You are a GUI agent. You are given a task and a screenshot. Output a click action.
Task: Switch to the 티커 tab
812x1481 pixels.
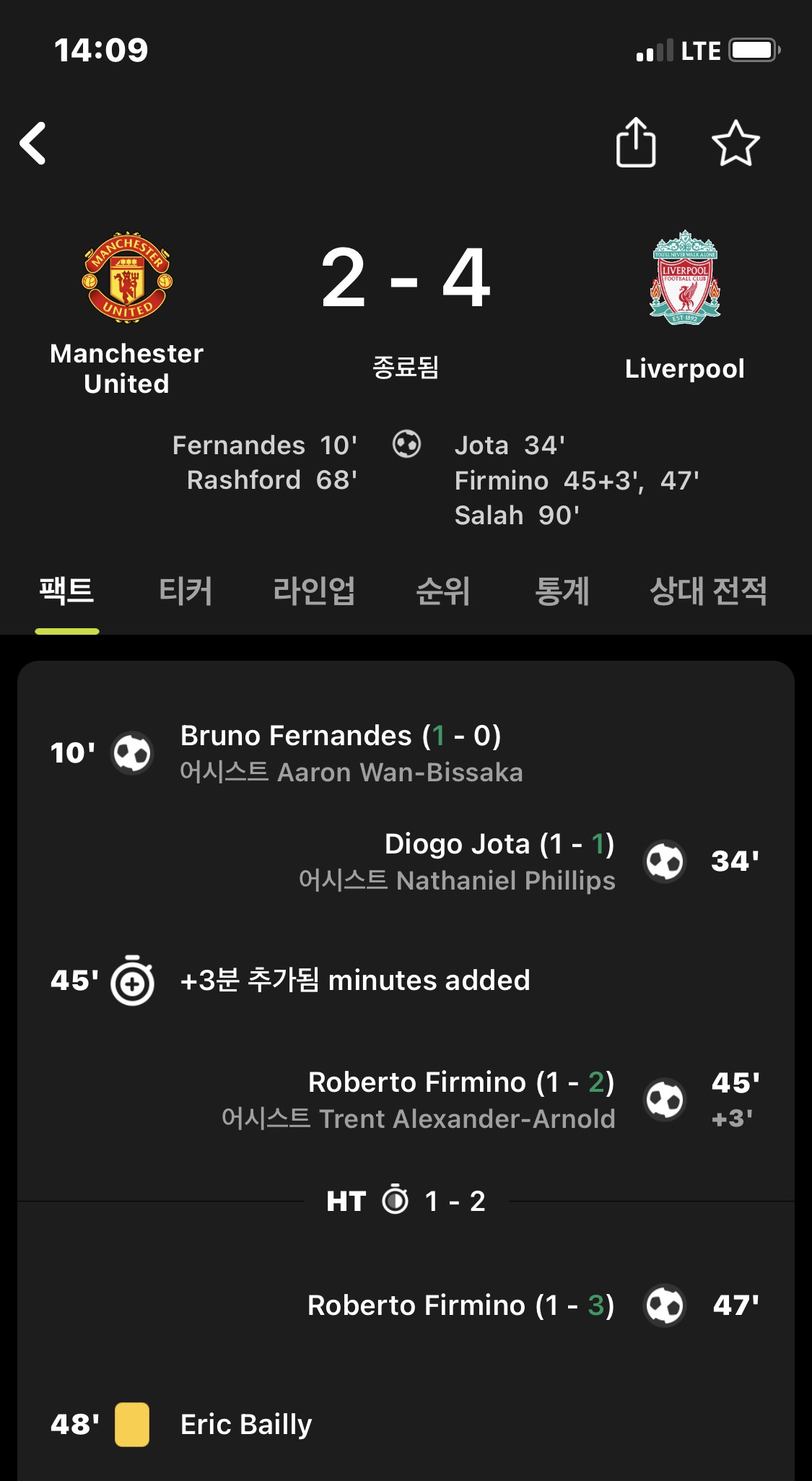[185, 591]
